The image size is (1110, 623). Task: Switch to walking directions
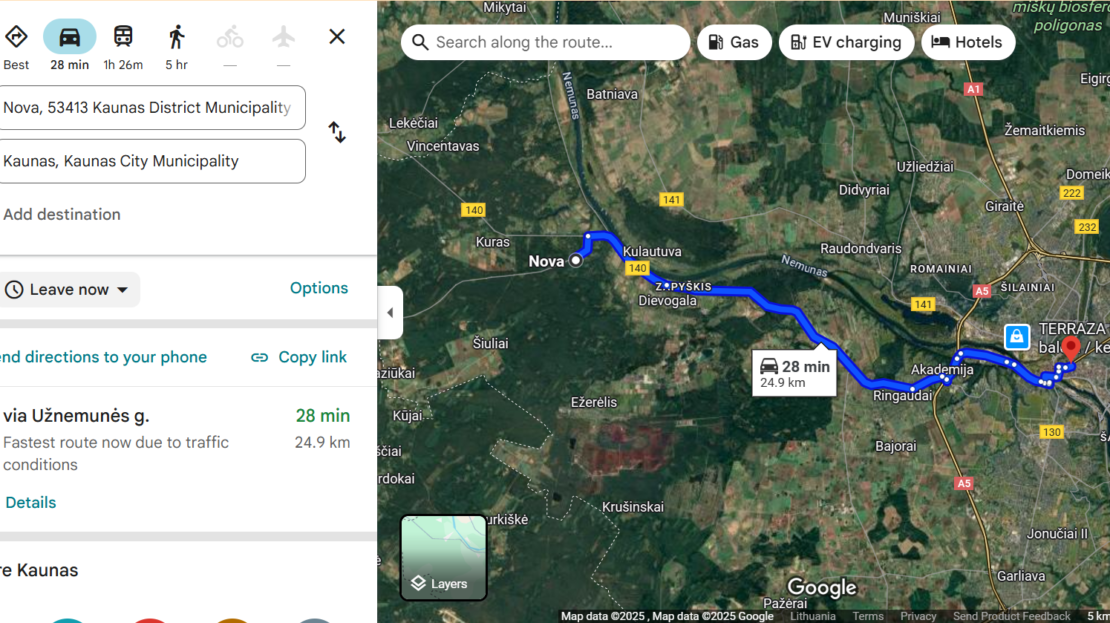point(176,46)
